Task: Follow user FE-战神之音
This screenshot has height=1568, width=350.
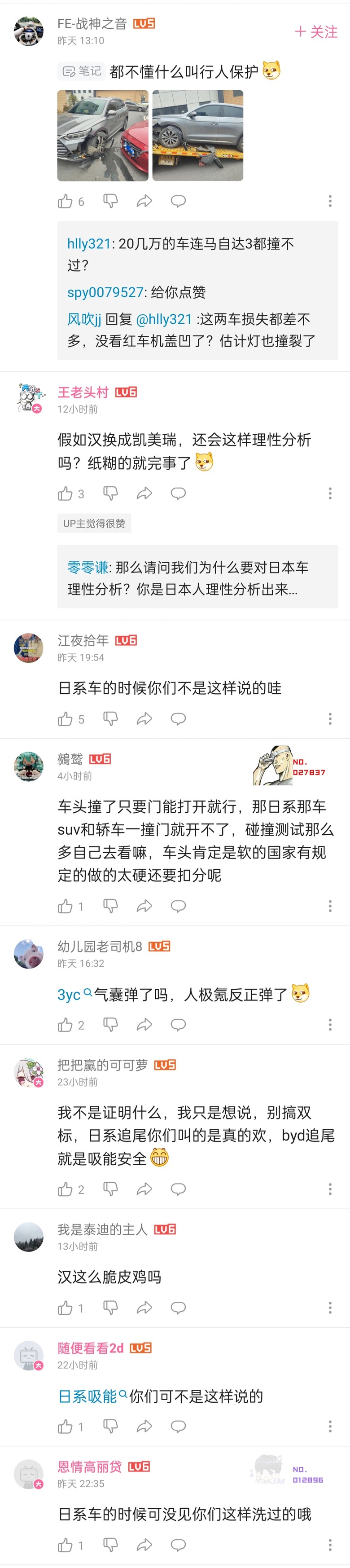Action: [316, 32]
